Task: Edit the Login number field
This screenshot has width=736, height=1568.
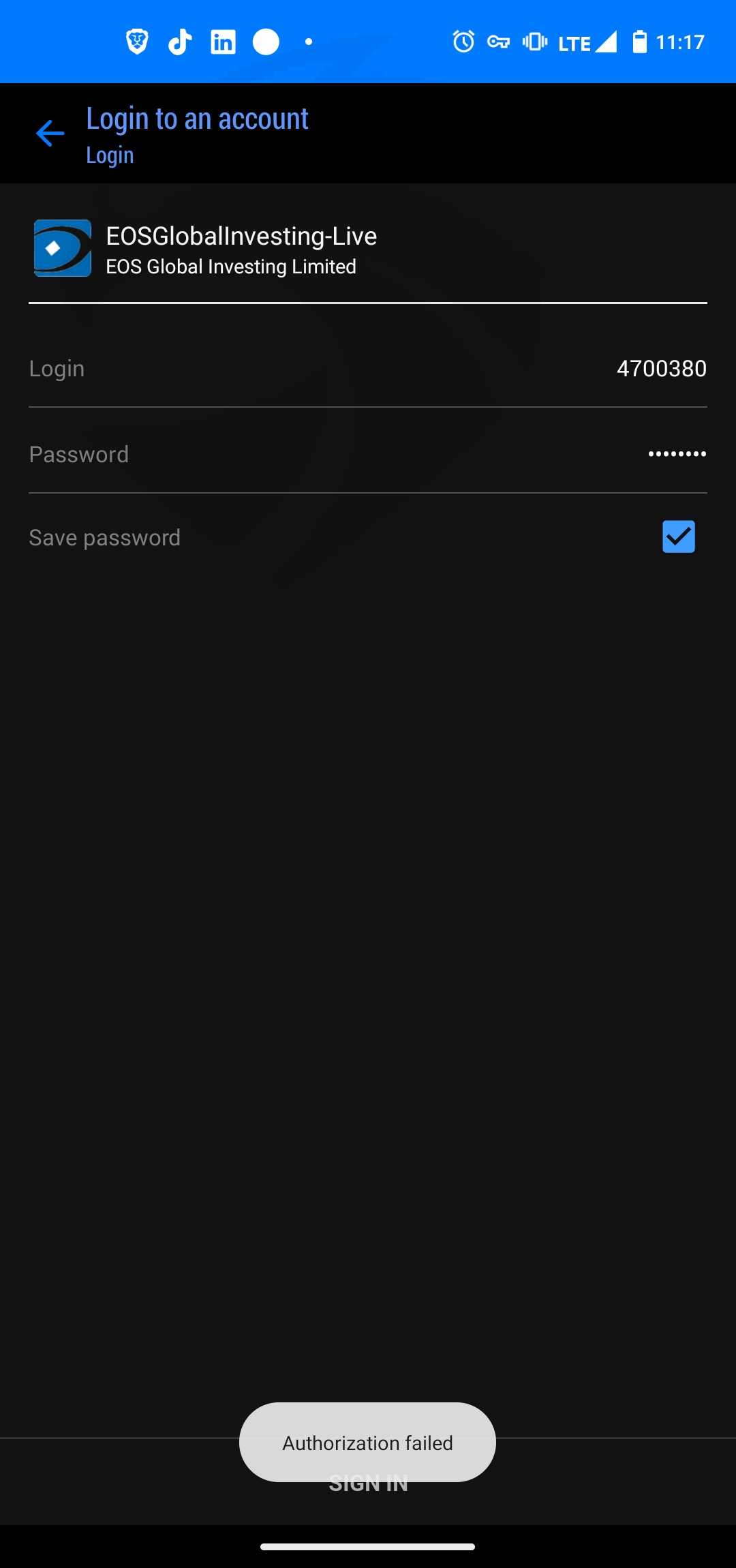Action: pos(368,368)
